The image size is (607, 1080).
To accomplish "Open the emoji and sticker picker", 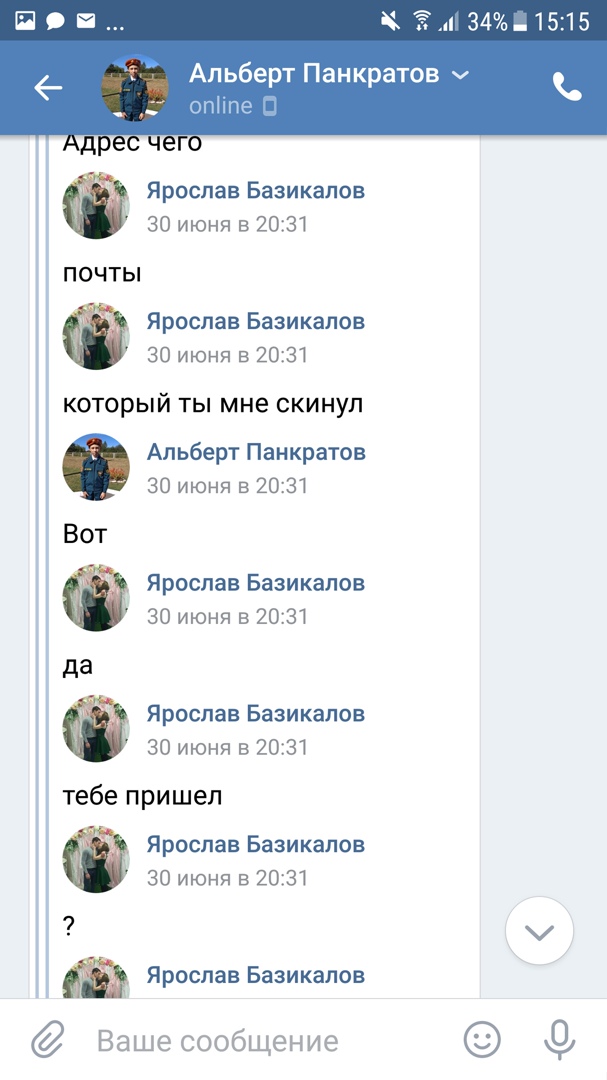I will 482,1040.
